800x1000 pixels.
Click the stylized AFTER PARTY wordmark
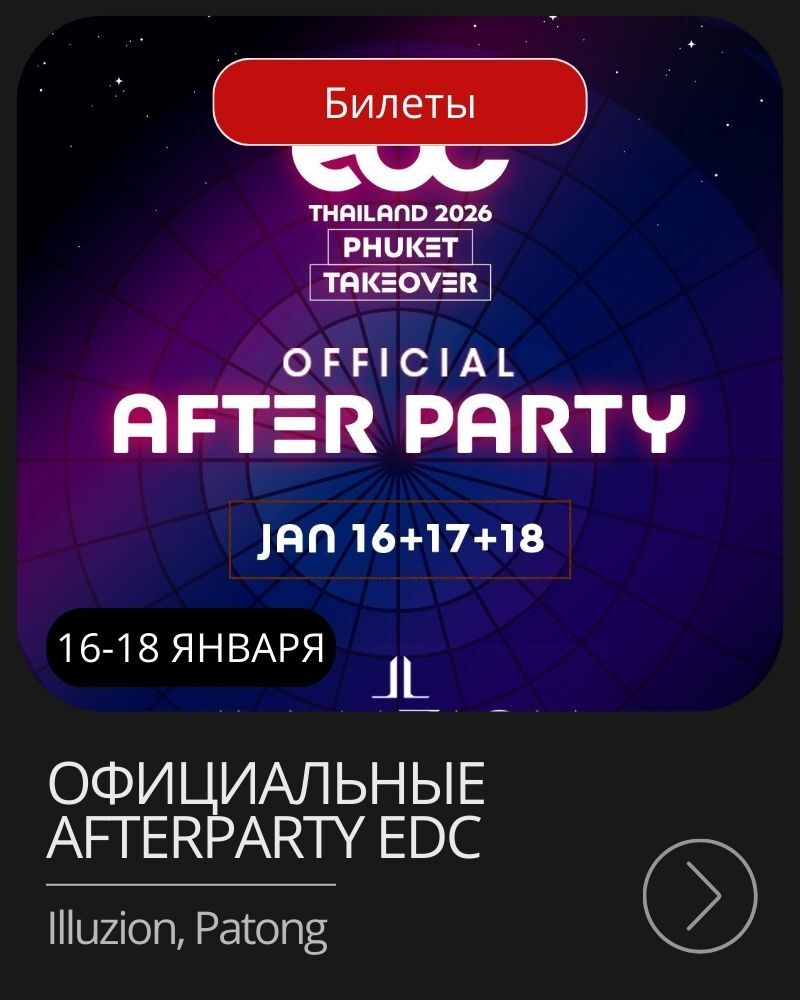click(x=400, y=422)
